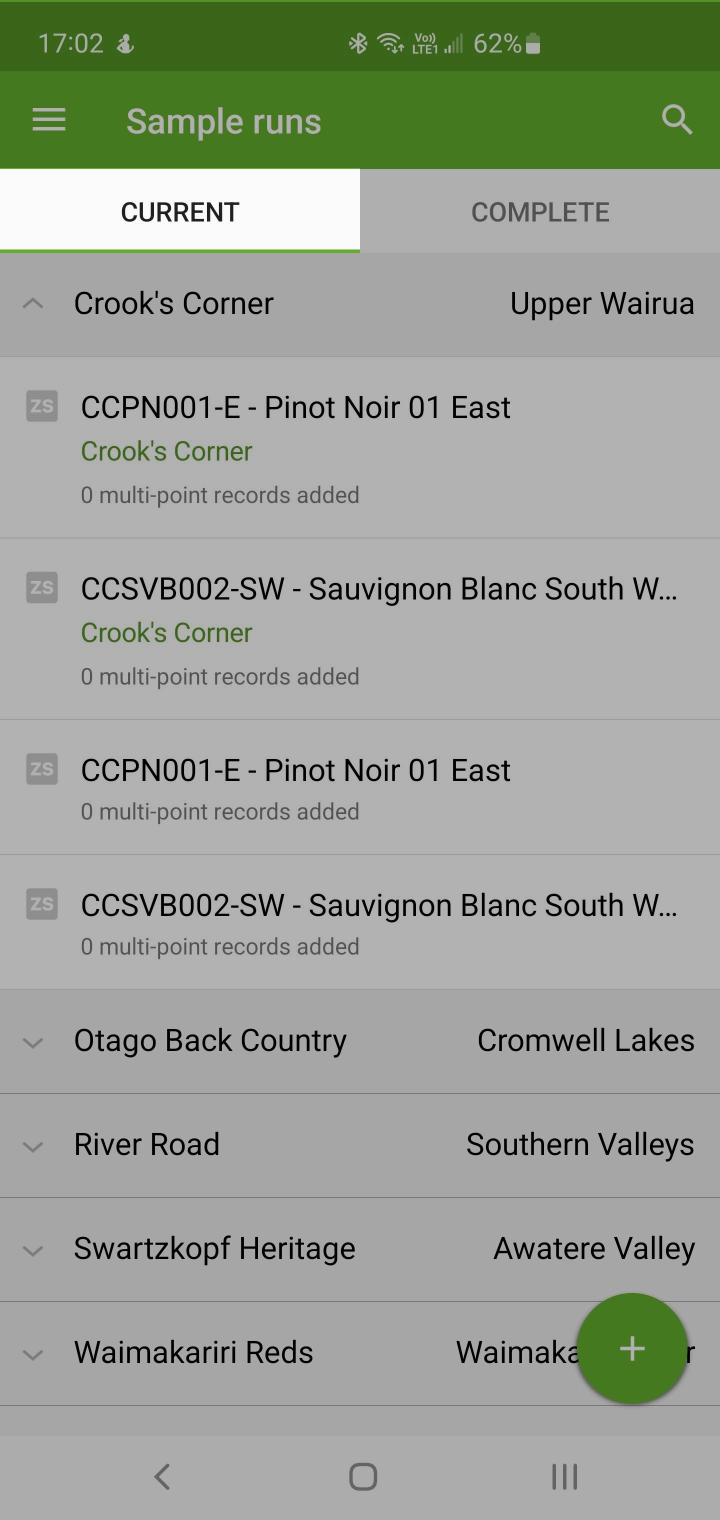This screenshot has height=1520, width=720.
Task: Add a new sample run
Action: (x=632, y=1349)
